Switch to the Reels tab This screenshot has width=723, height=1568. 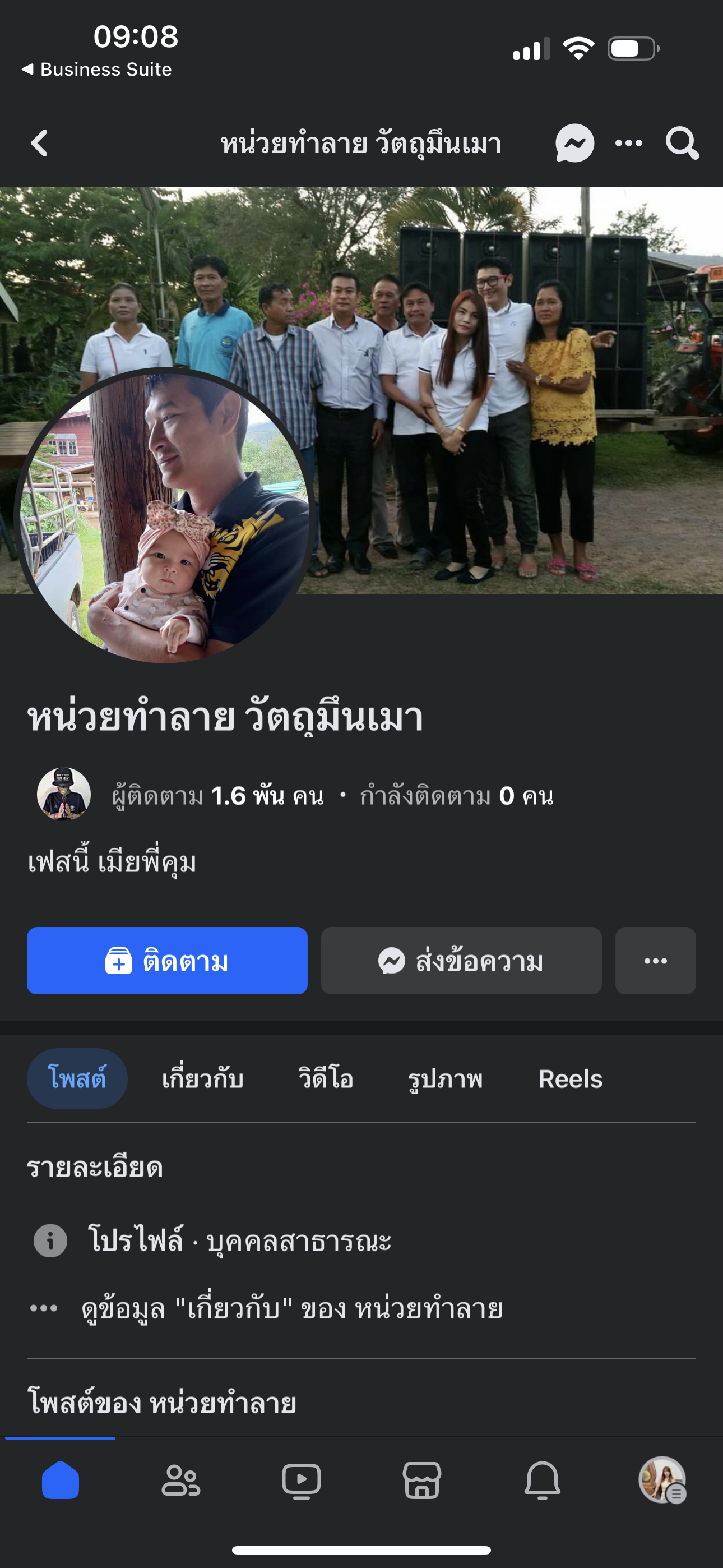coord(570,1078)
